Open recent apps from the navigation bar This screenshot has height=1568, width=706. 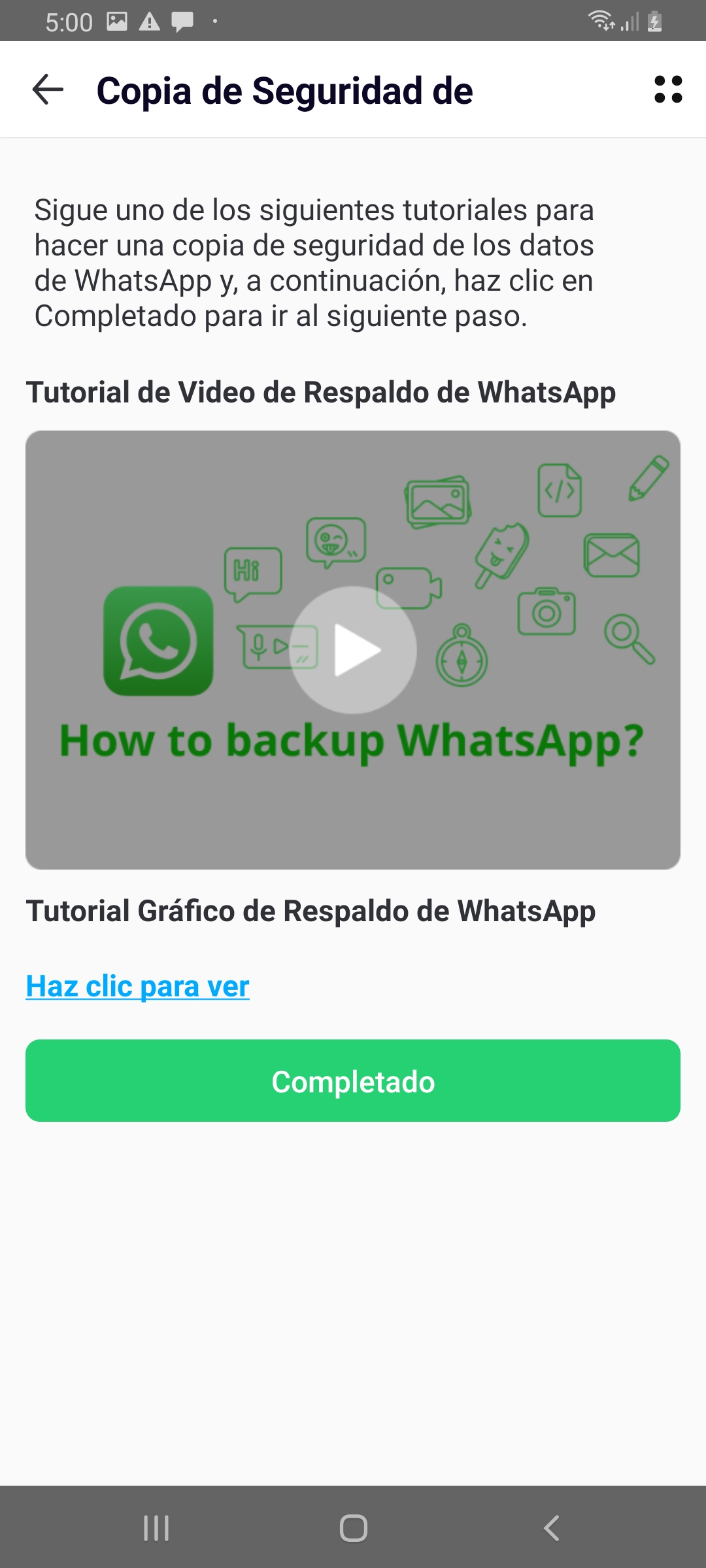(x=156, y=1528)
